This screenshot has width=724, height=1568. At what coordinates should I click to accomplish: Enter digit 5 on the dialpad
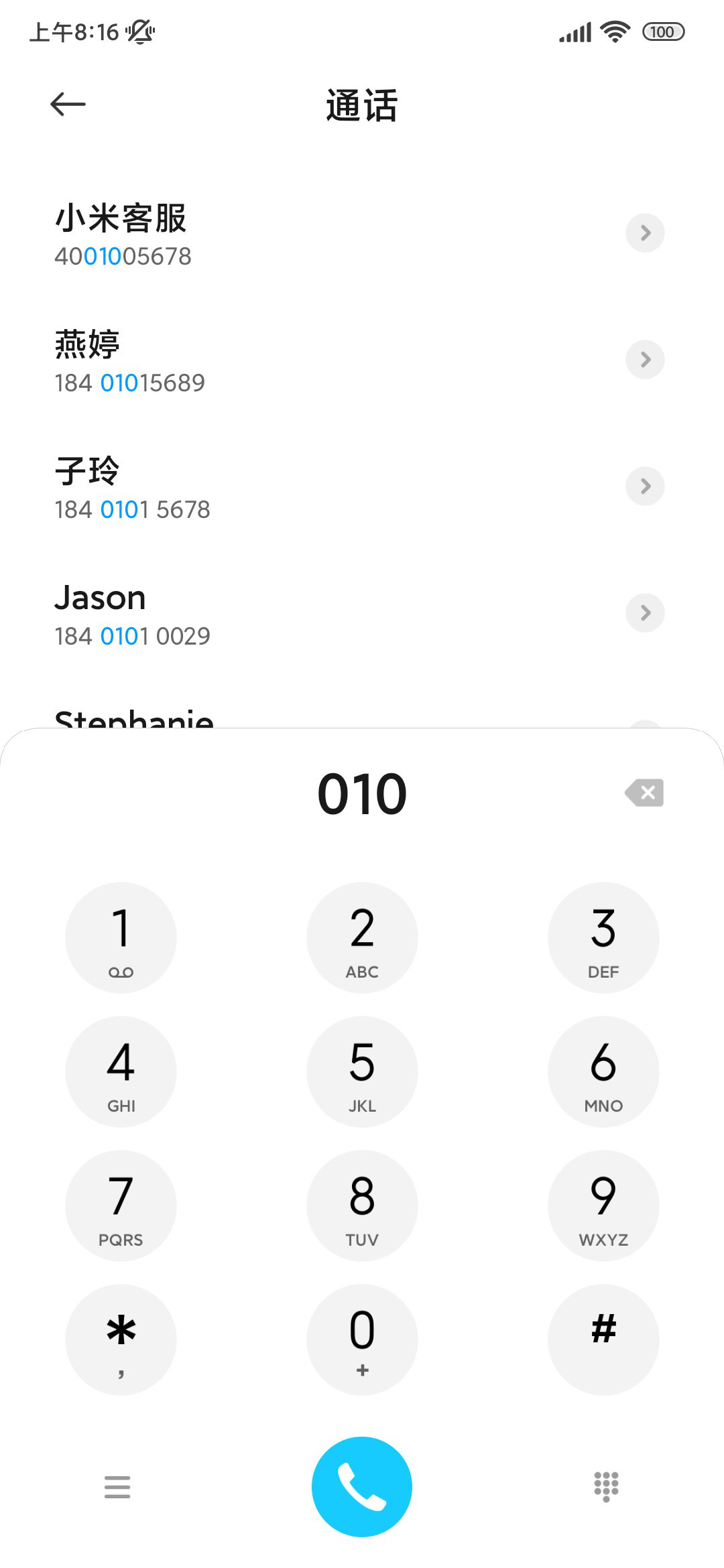362,1071
